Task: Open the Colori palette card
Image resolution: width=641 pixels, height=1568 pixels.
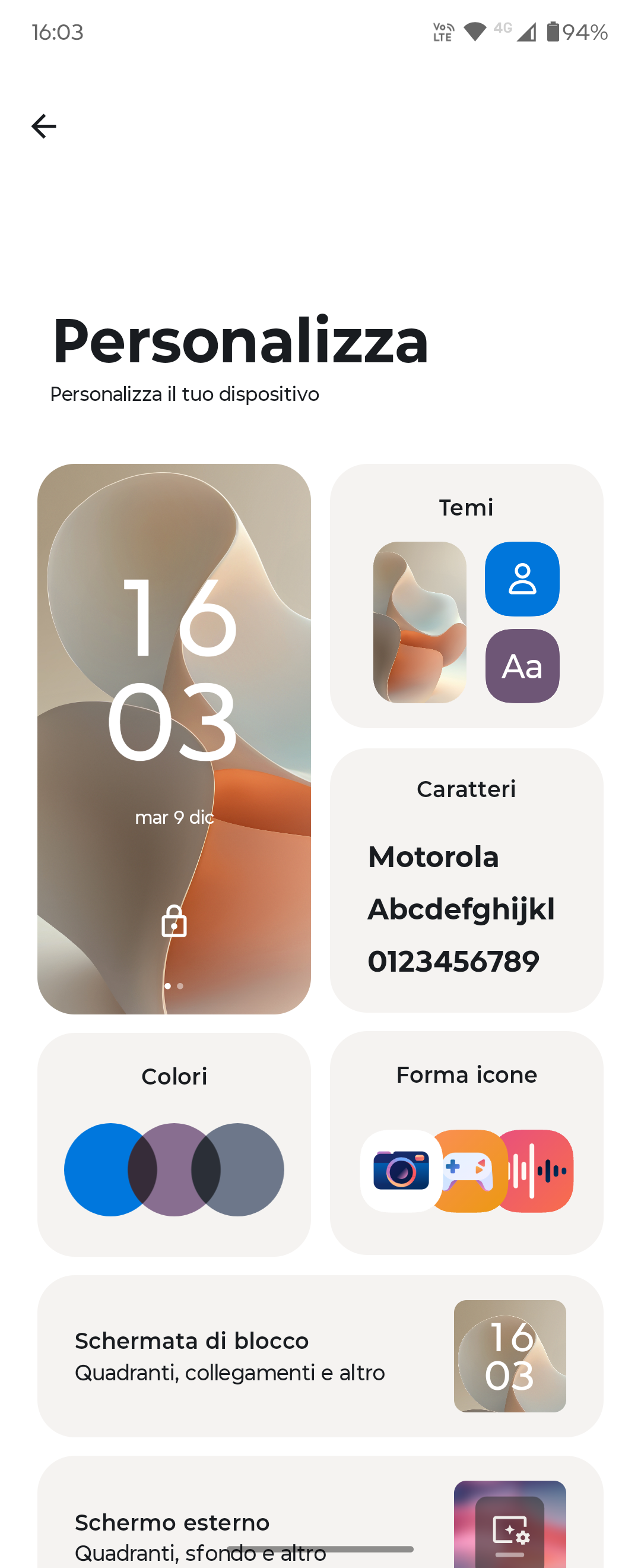Action: pyautogui.click(x=174, y=1143)
